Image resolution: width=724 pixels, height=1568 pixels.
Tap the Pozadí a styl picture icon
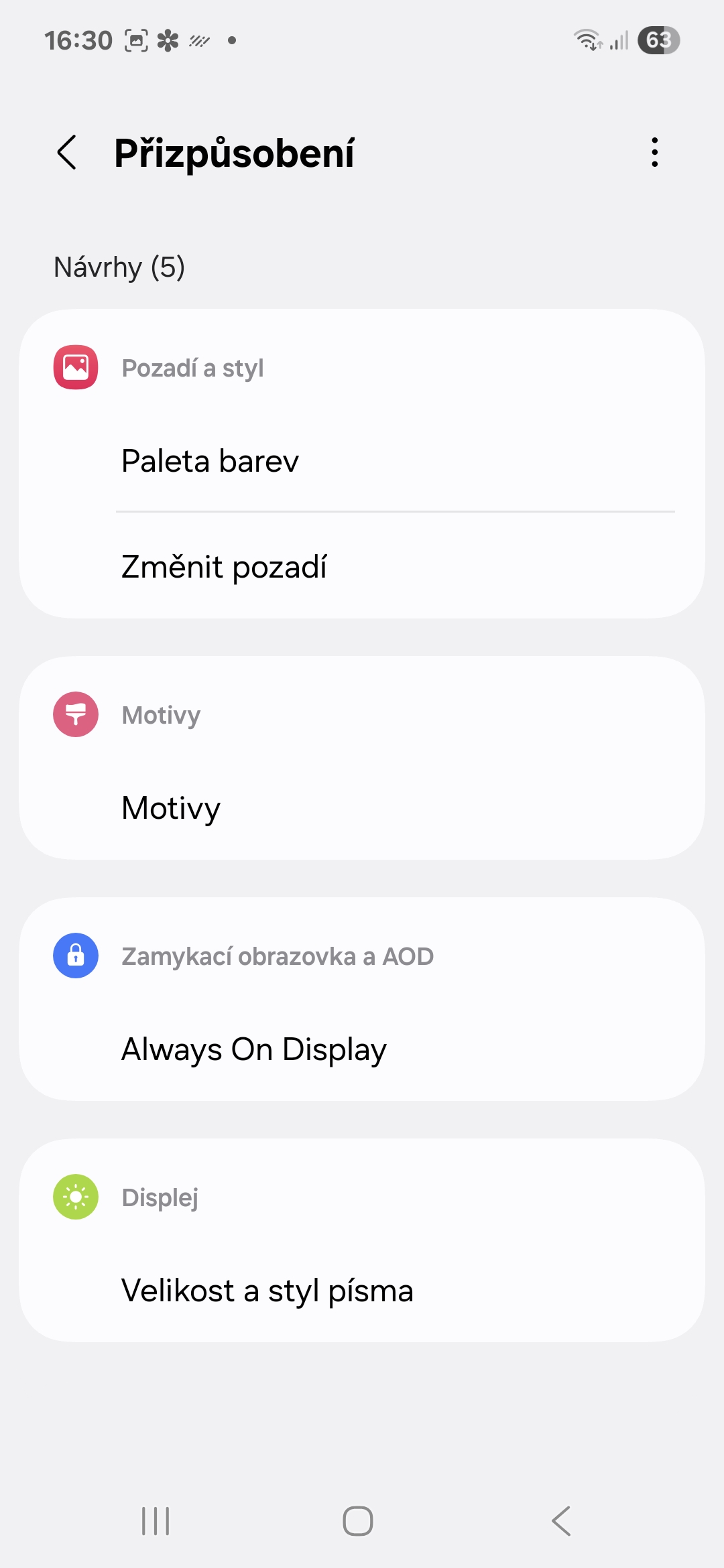tap(75, 367)
